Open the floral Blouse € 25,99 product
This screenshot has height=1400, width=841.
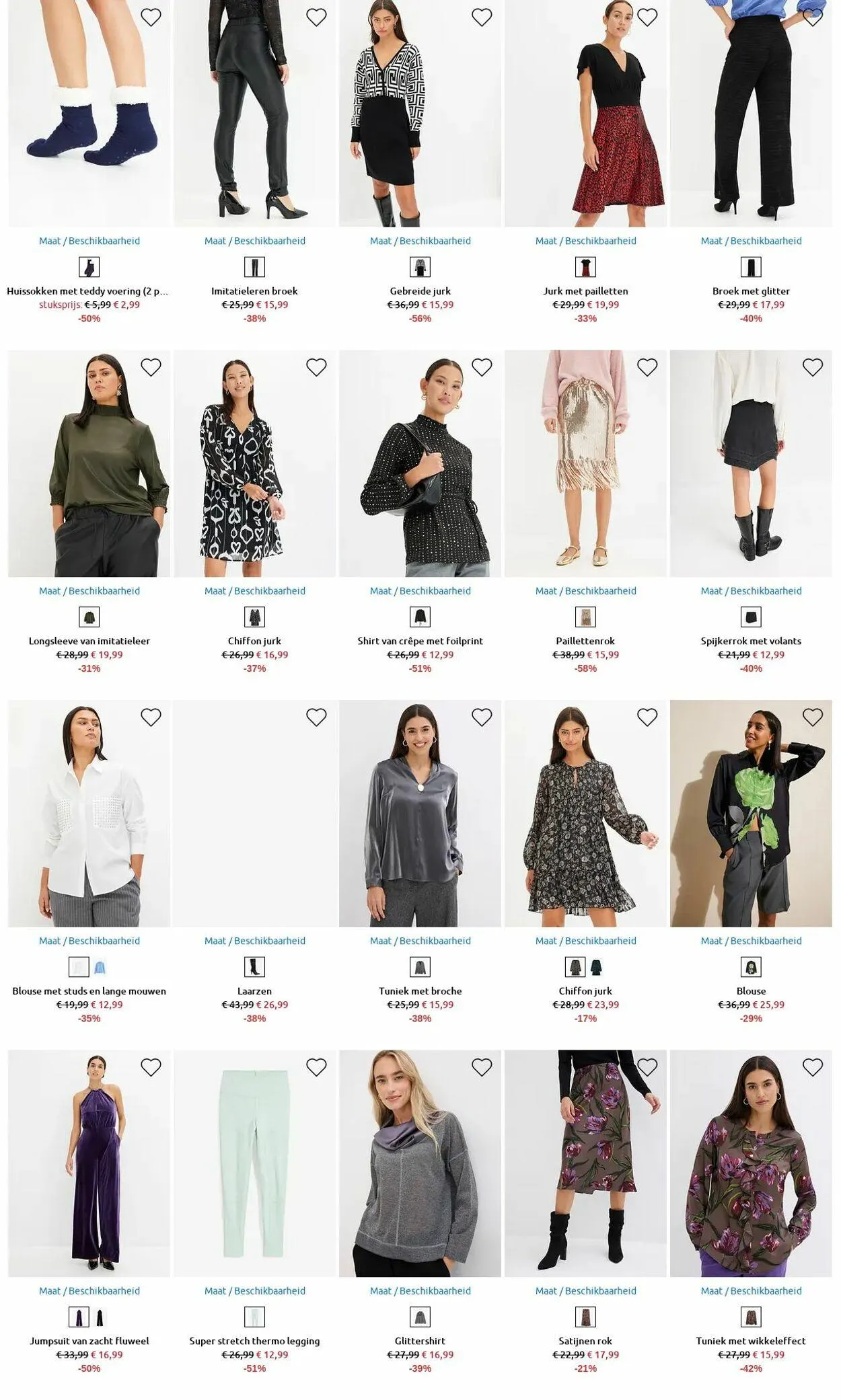click(x=751, y=991)
